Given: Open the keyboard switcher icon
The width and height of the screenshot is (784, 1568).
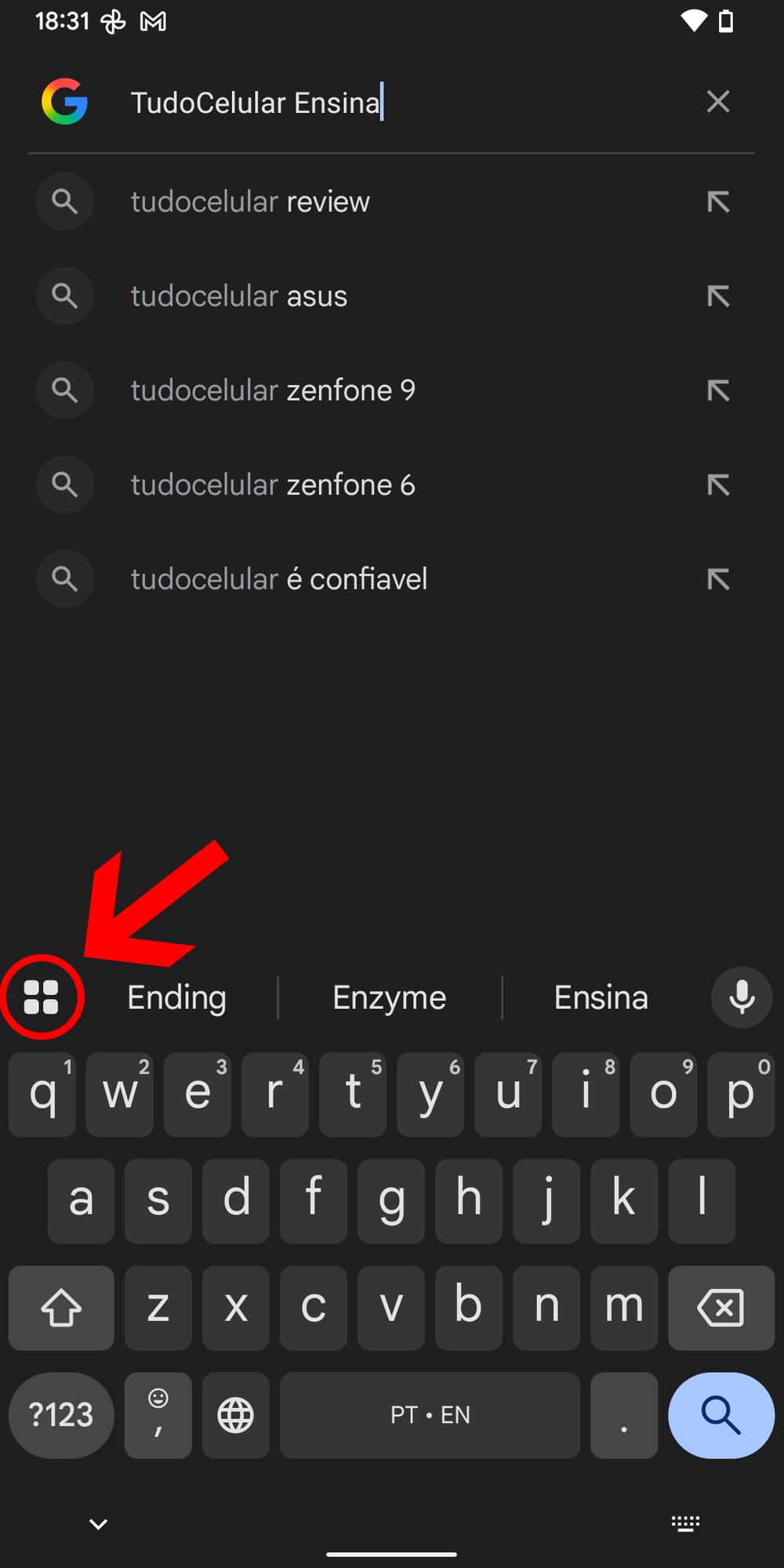Looking at the screenshot, I should tap(685, 1524).
